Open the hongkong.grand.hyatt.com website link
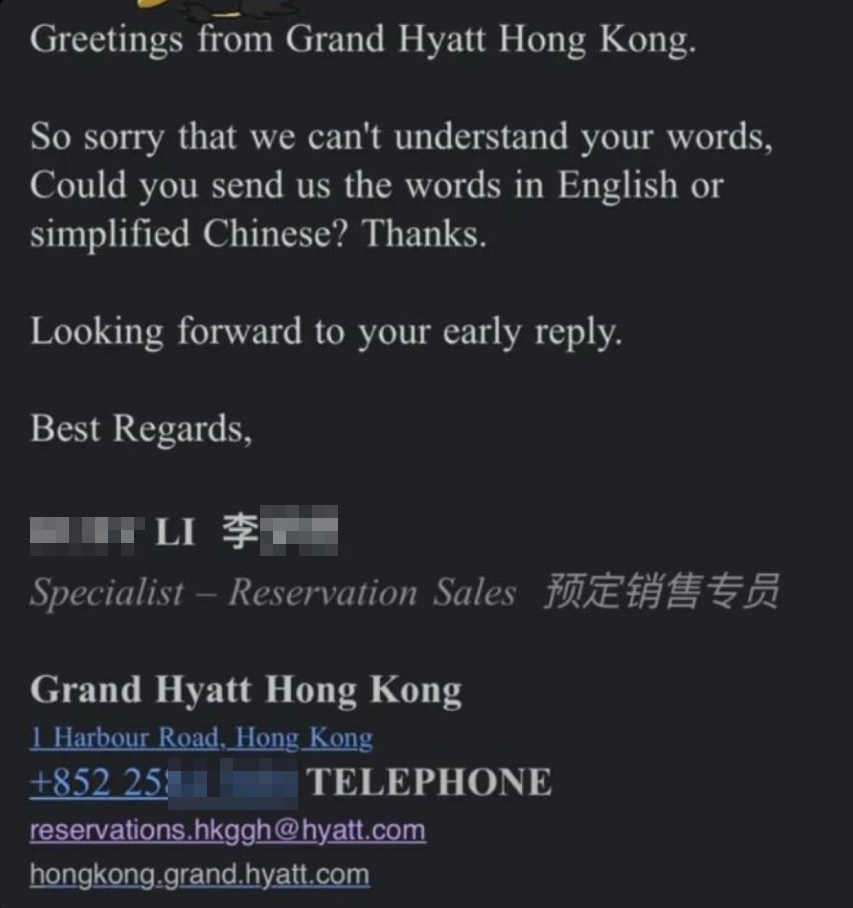This screenshot has width=853, height=908. click(199, 875)
